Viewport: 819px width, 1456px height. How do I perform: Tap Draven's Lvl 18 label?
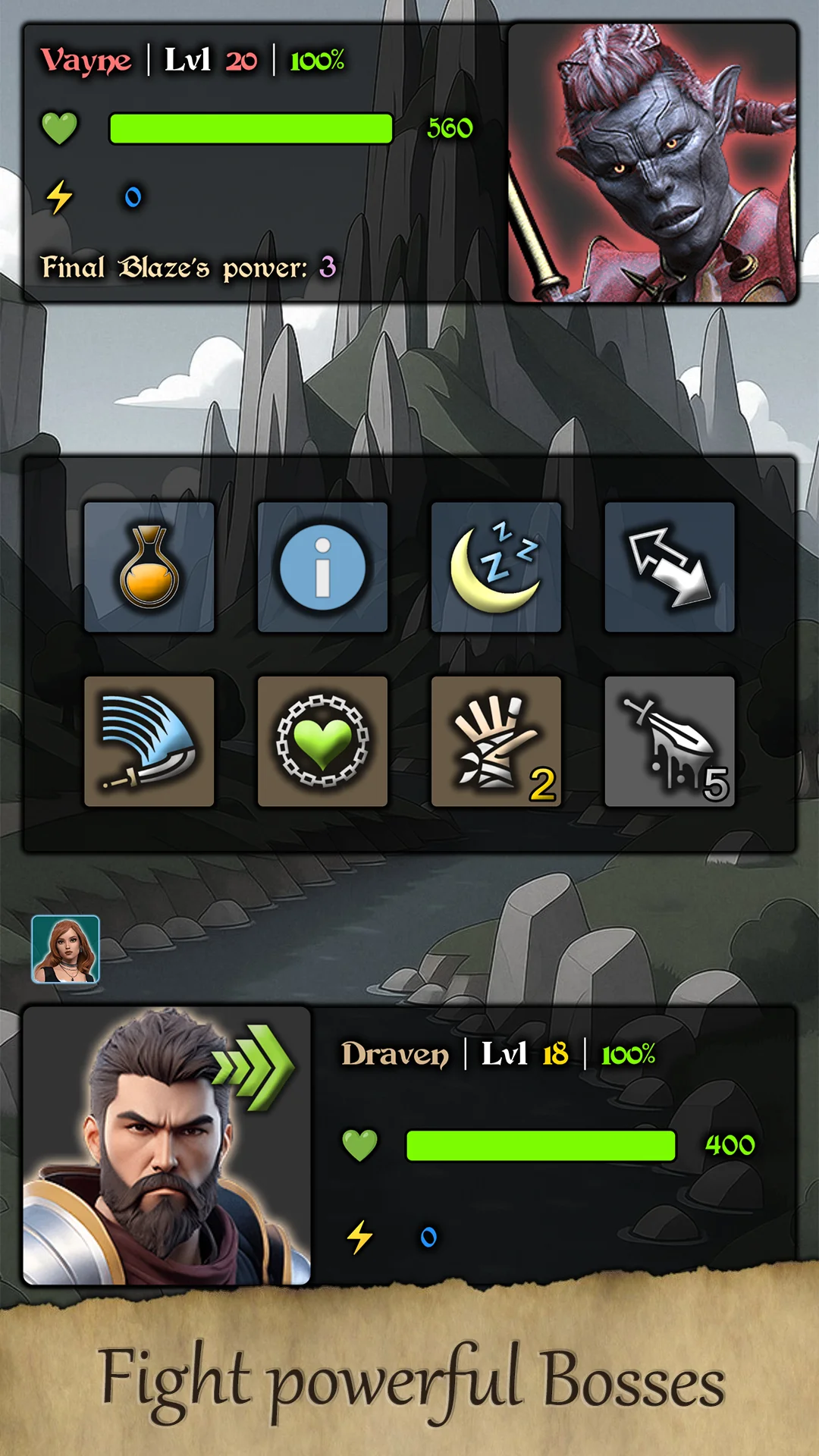coord(523,1054)
